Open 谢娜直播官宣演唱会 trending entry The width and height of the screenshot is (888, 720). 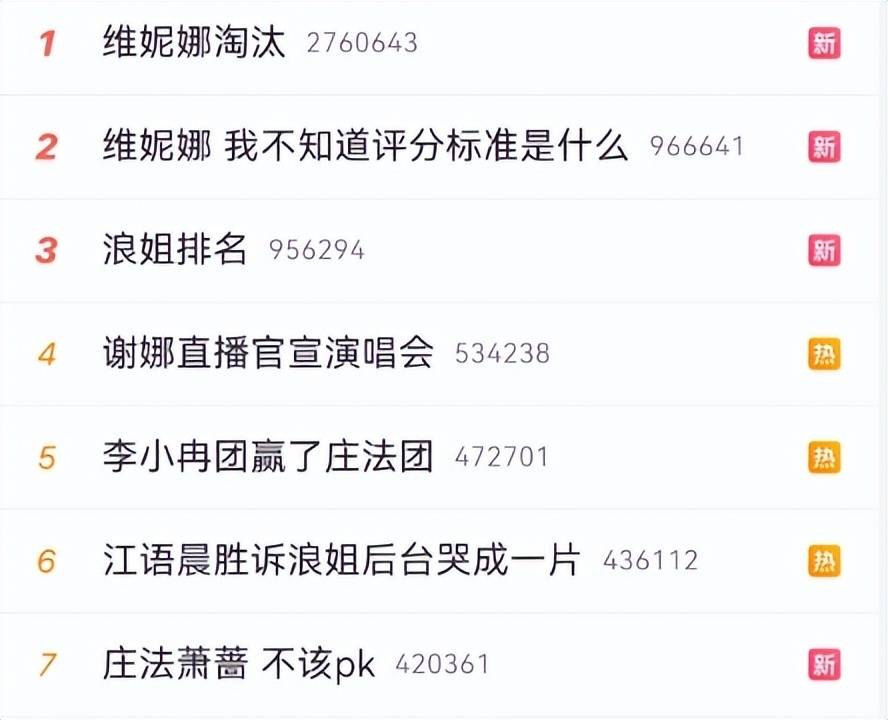pyautogui.click(x=268, y=353)
